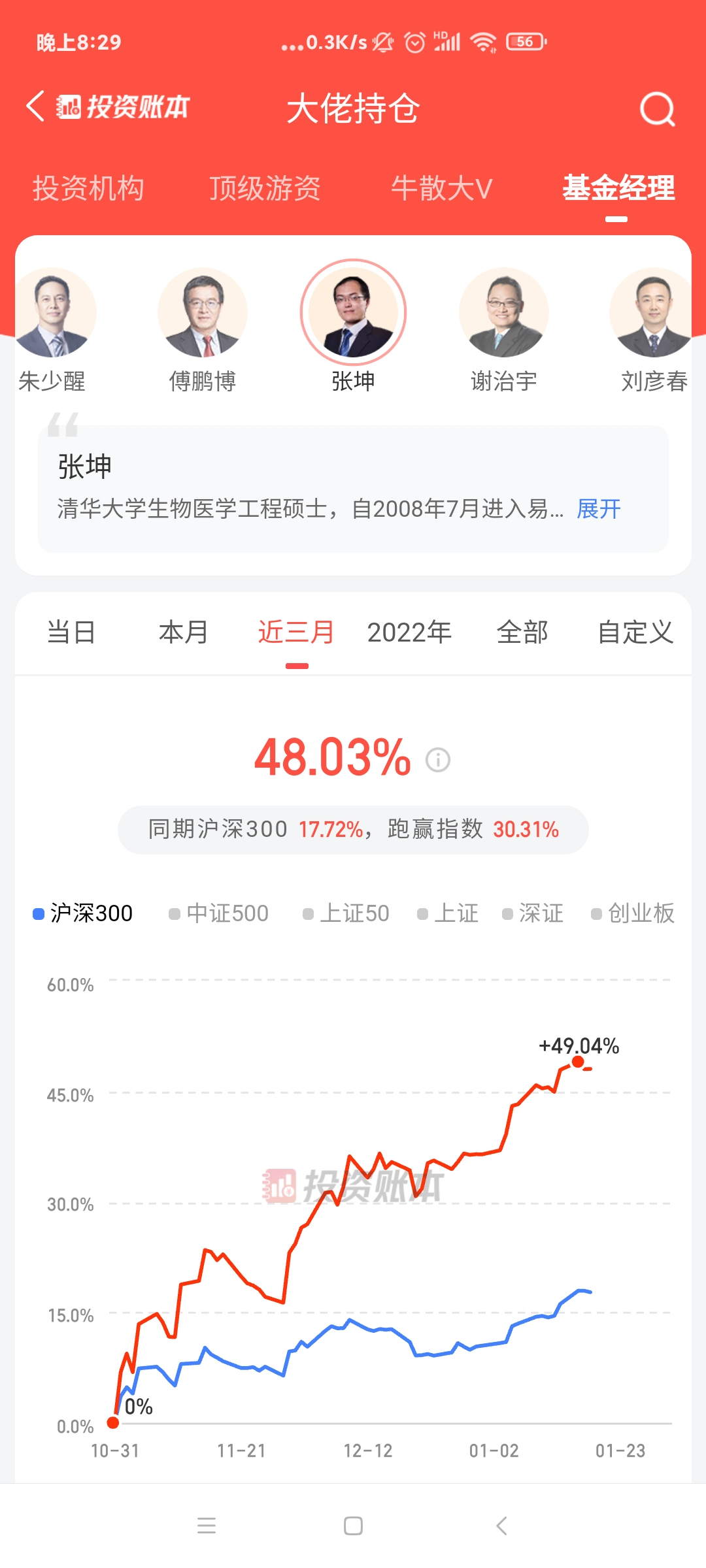Open the search icon
Viewport: 706px width, 1568px height.
(656, 108)
